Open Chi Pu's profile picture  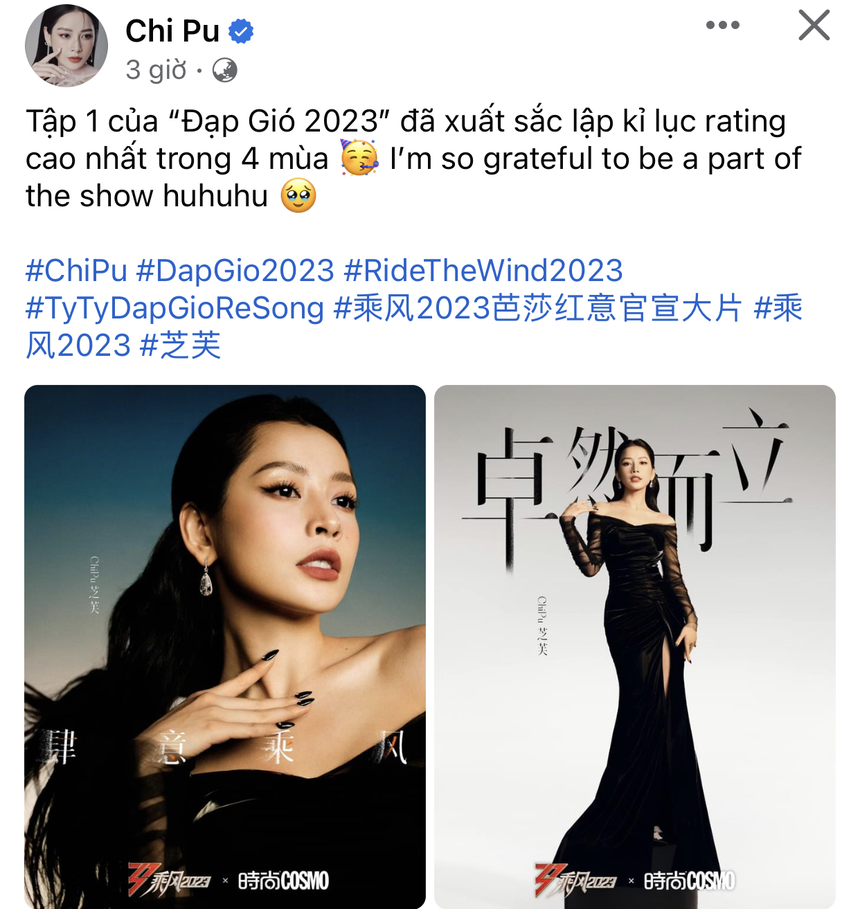click(x=66, y=45)
